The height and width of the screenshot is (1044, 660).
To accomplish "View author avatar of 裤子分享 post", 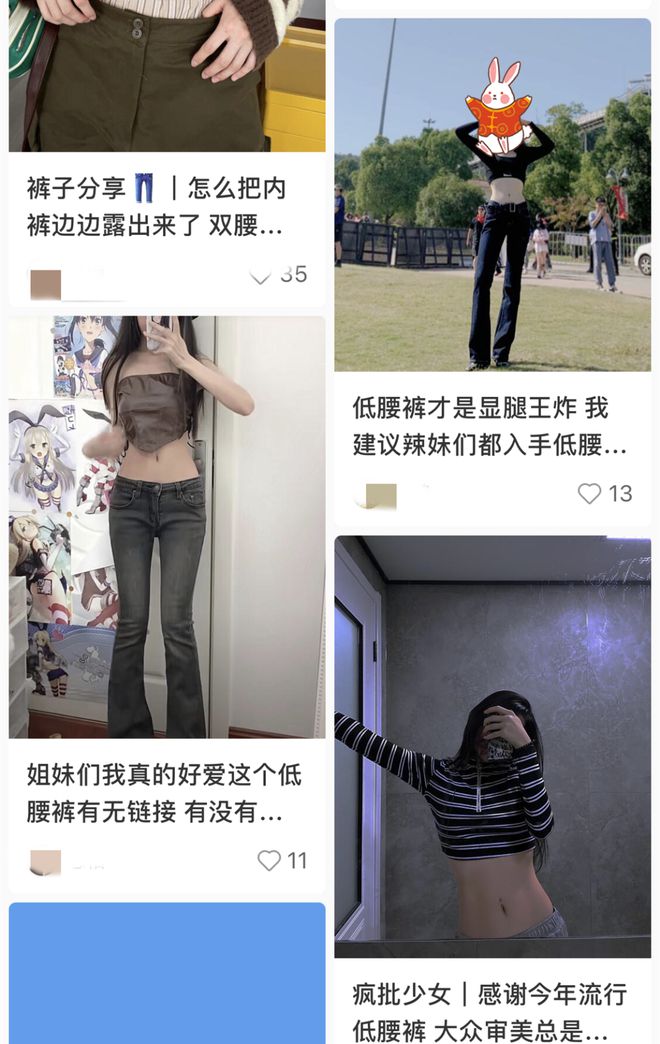I will [x=45, y=284].
